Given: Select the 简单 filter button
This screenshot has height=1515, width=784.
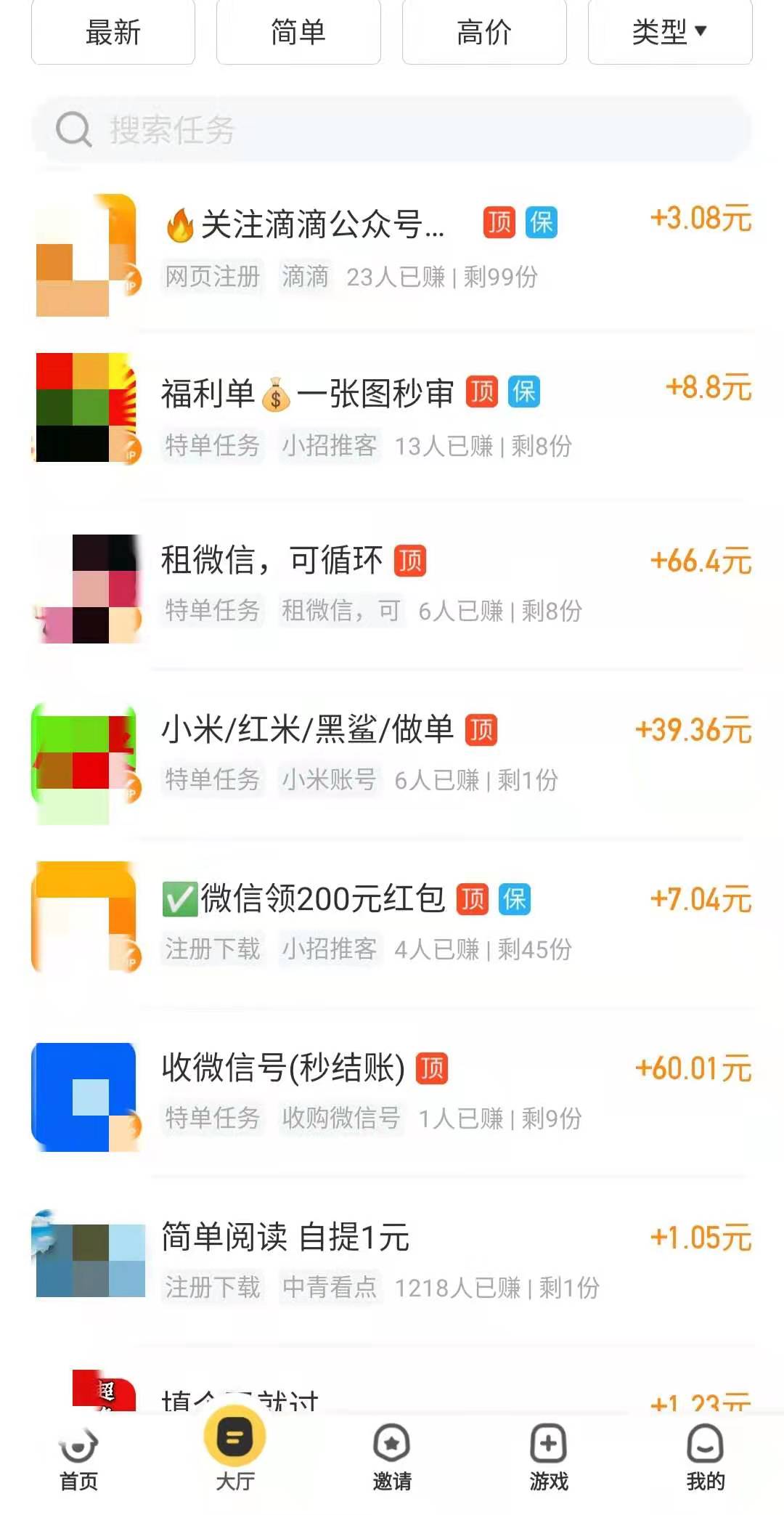Looking at the screenshot, I should pyautogui.click(x=298, y=33).
